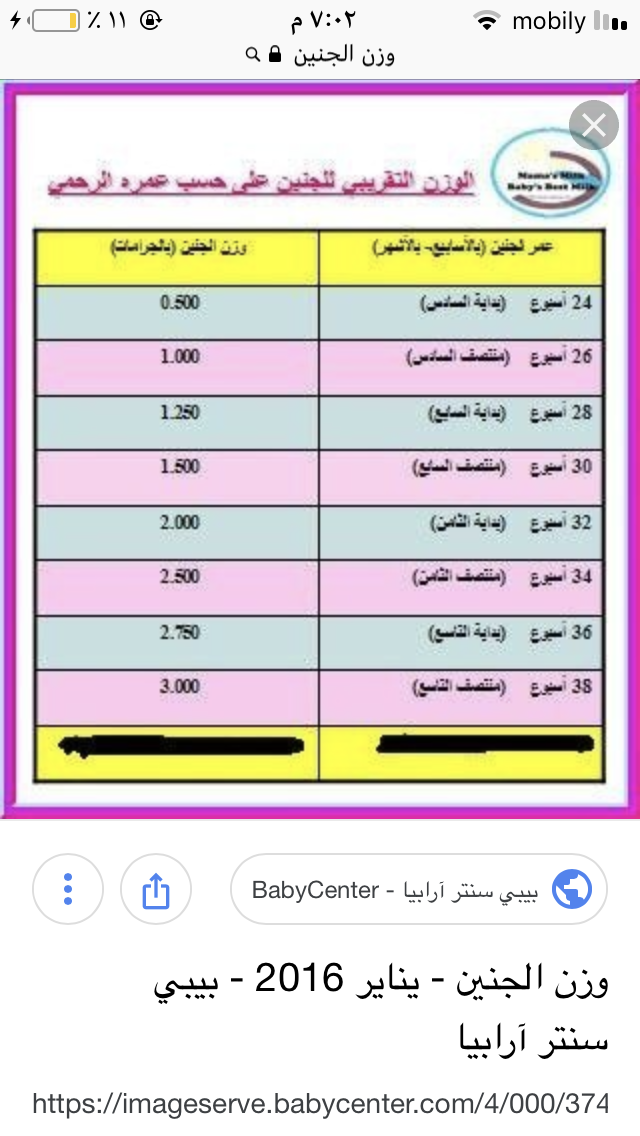Share this image
Image resolution: width=640 pixels, height=1136 pixels.
155,888
